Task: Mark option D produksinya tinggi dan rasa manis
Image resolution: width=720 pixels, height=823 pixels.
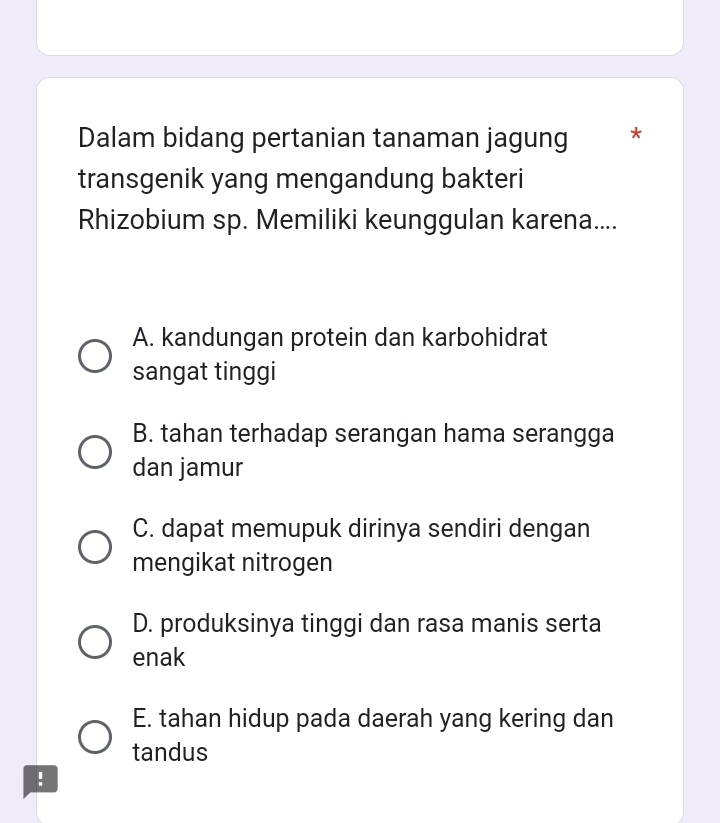Action: (95, 642)
